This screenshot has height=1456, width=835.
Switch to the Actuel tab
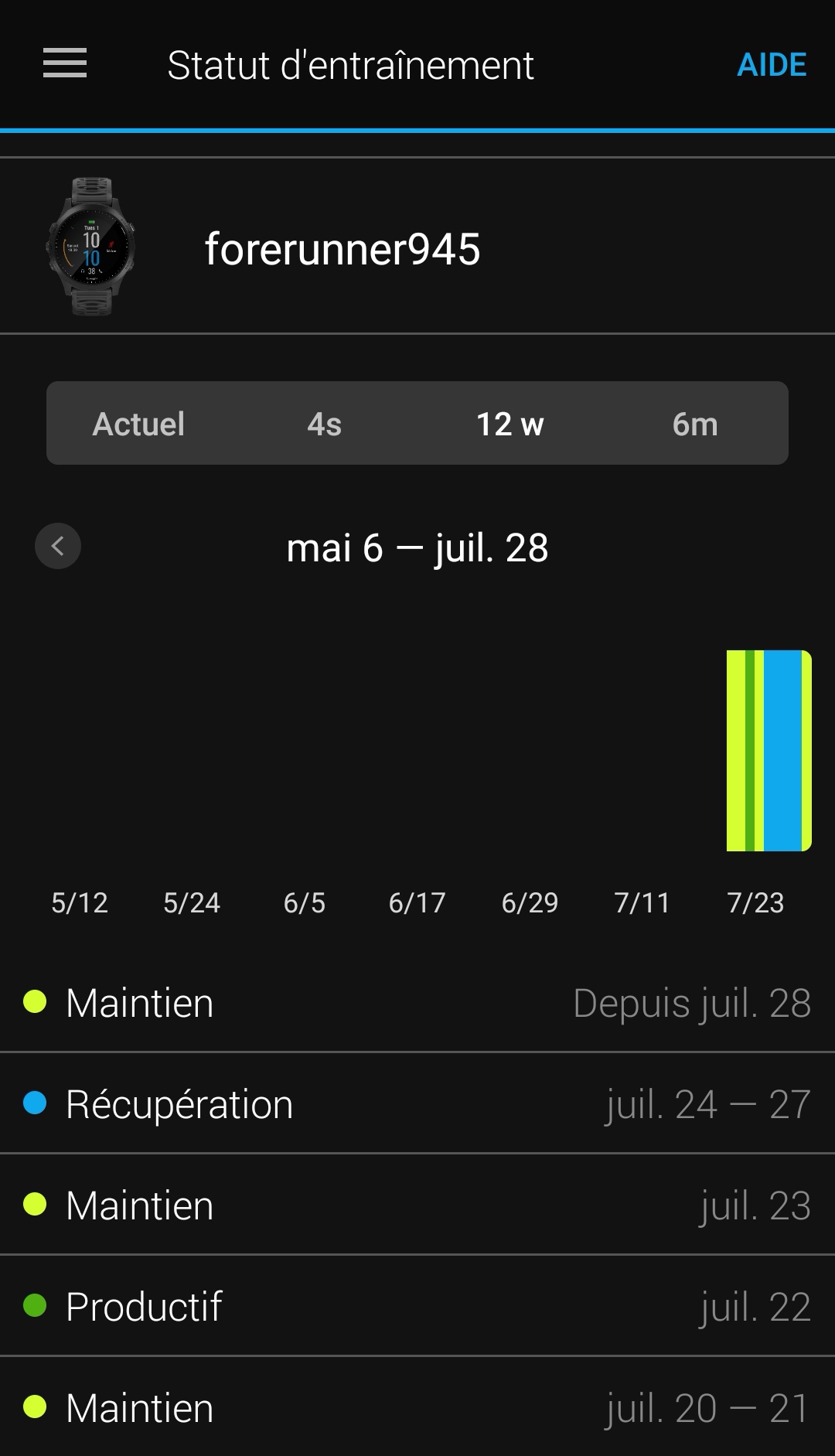(x=139, y=424)
